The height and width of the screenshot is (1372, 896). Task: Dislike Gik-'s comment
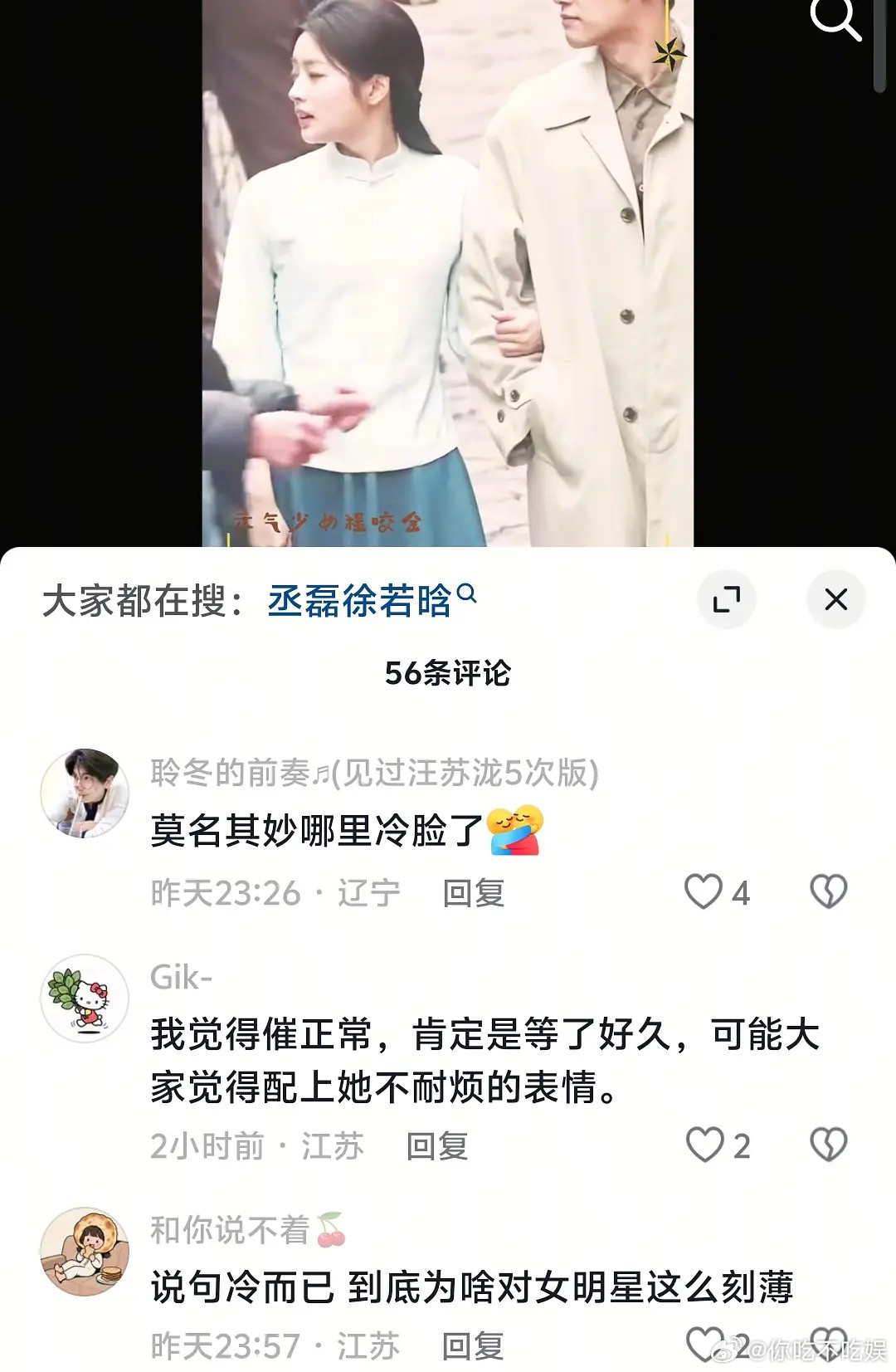(x=827, y=1142)
